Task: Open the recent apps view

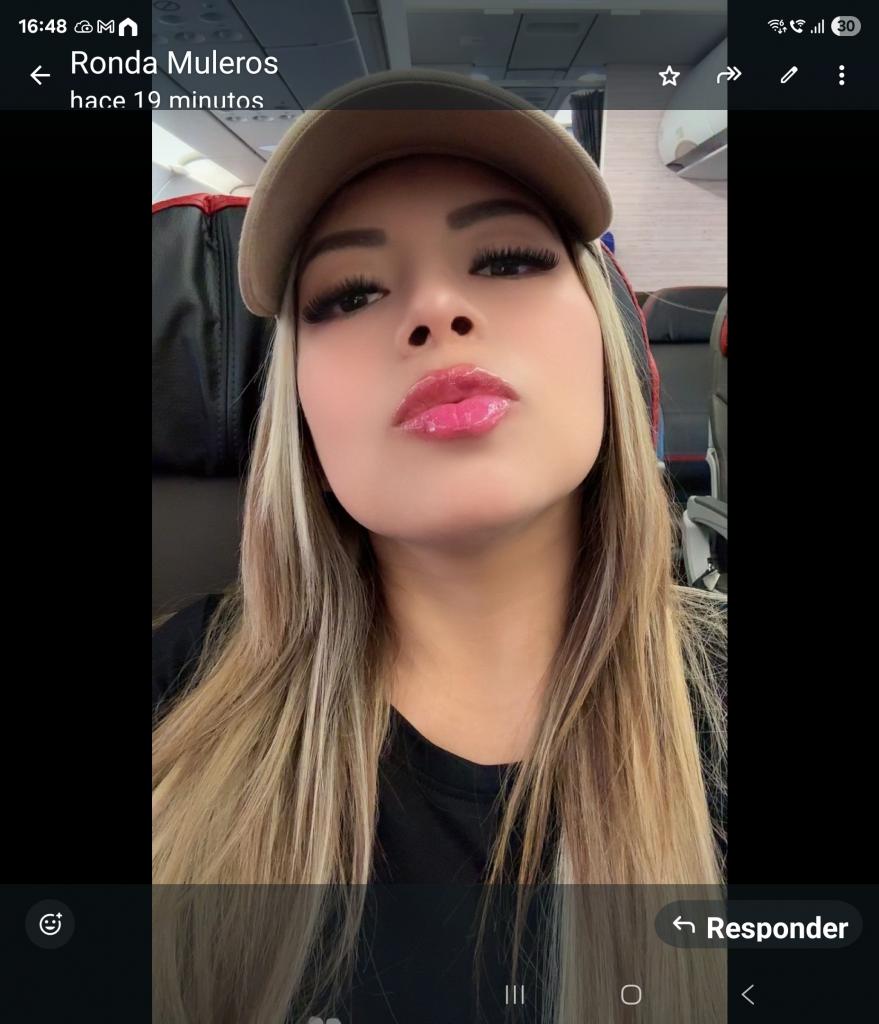Action: 514,994
